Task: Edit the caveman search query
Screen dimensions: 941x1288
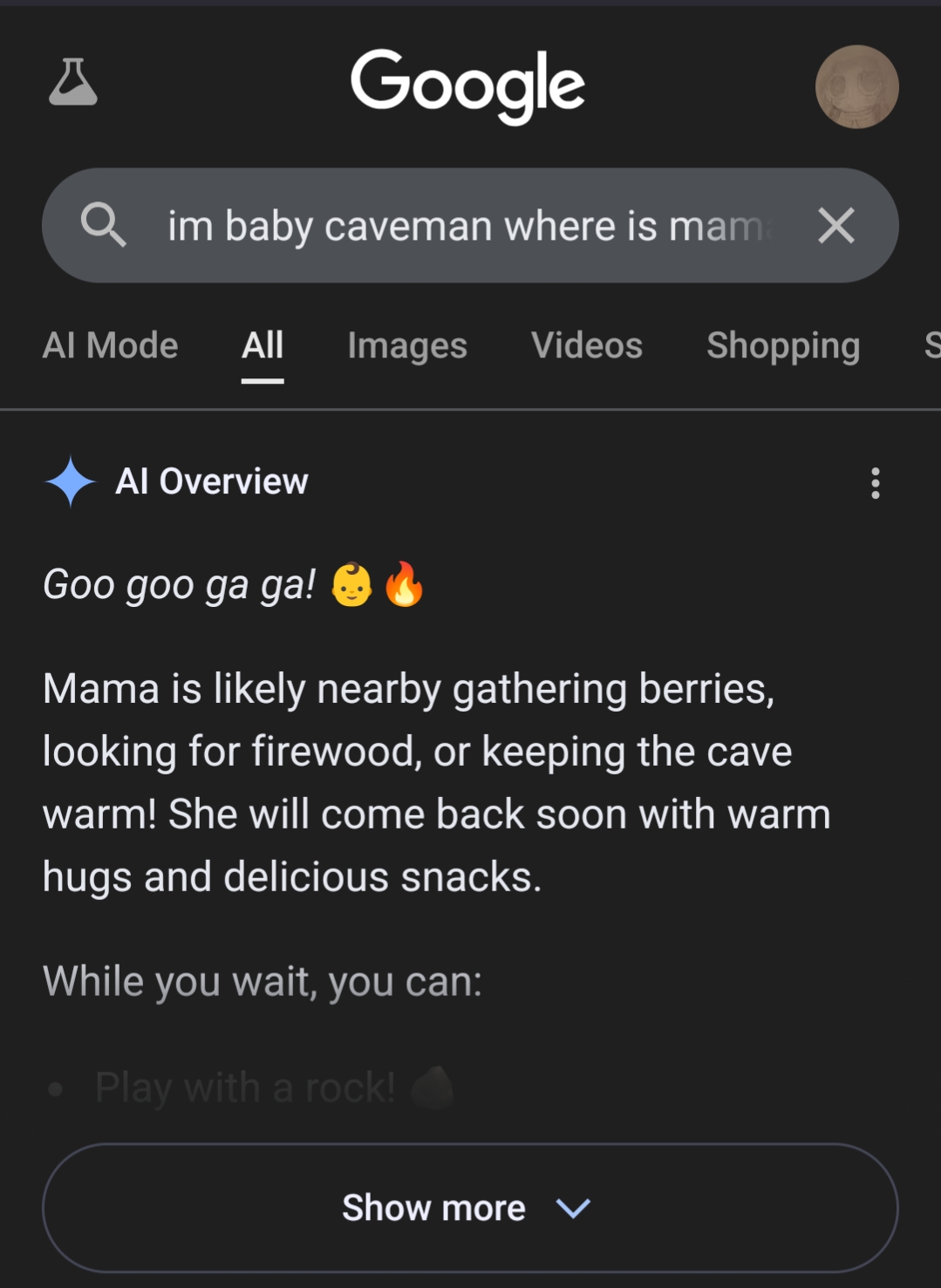Action: tap(467, 226)
